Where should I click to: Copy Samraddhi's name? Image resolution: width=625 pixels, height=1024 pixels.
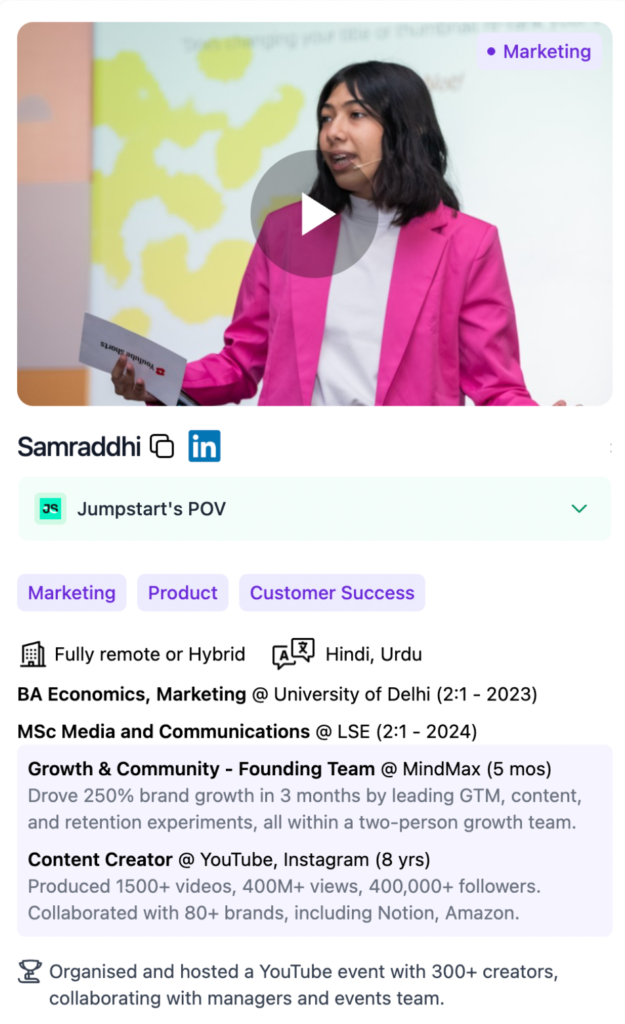point(162,446)
